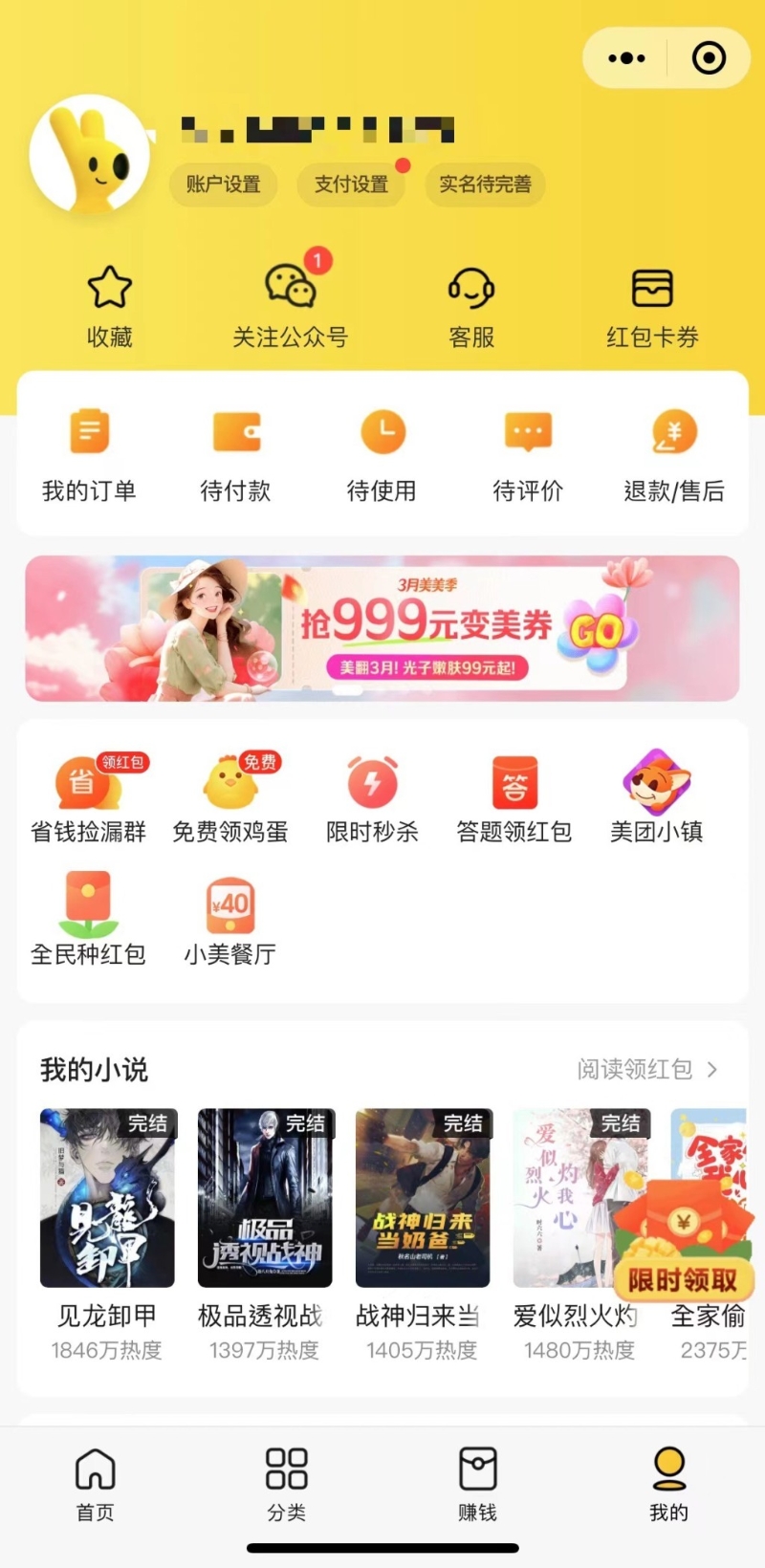Open the 见龙卸甲 novel cover
This screenshot has height=1568, width=765.
coord(107,1198)
